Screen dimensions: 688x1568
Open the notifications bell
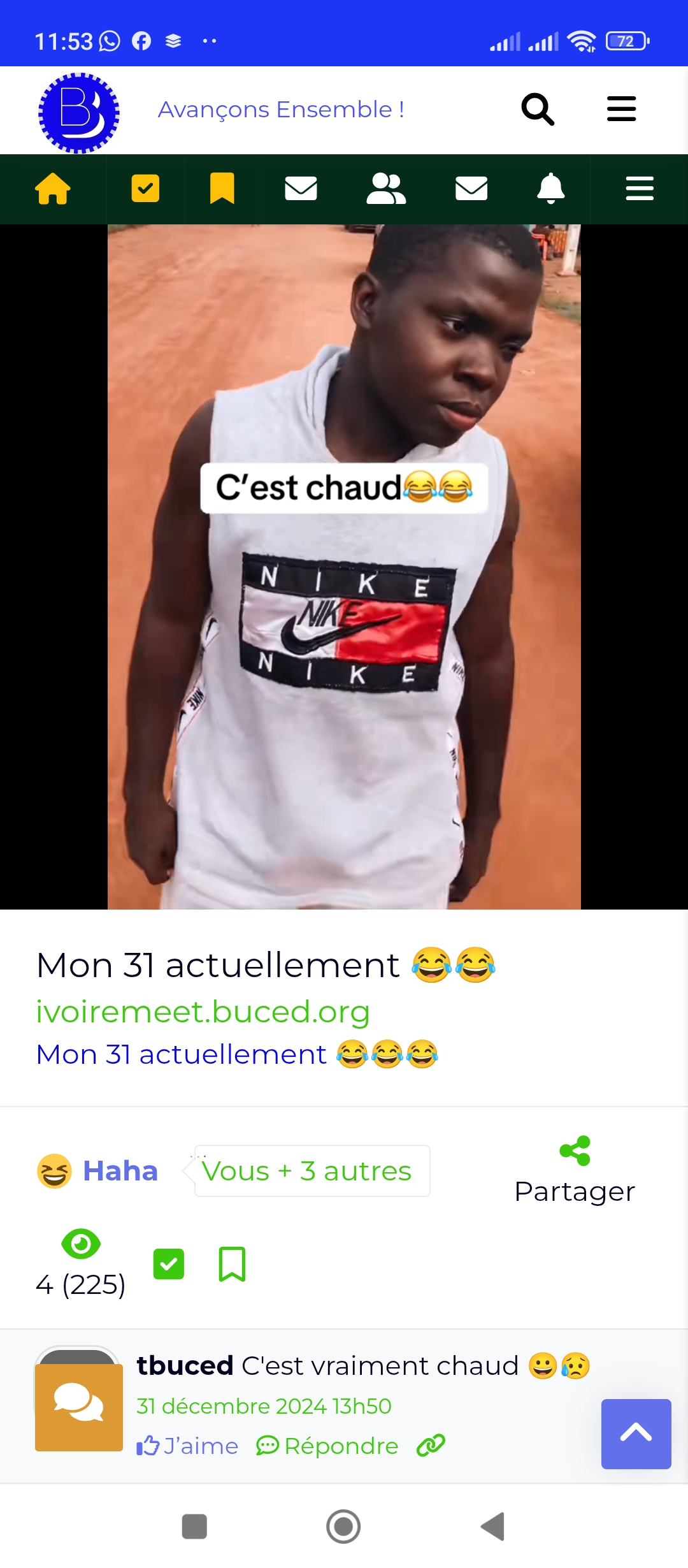click(551, 189)
